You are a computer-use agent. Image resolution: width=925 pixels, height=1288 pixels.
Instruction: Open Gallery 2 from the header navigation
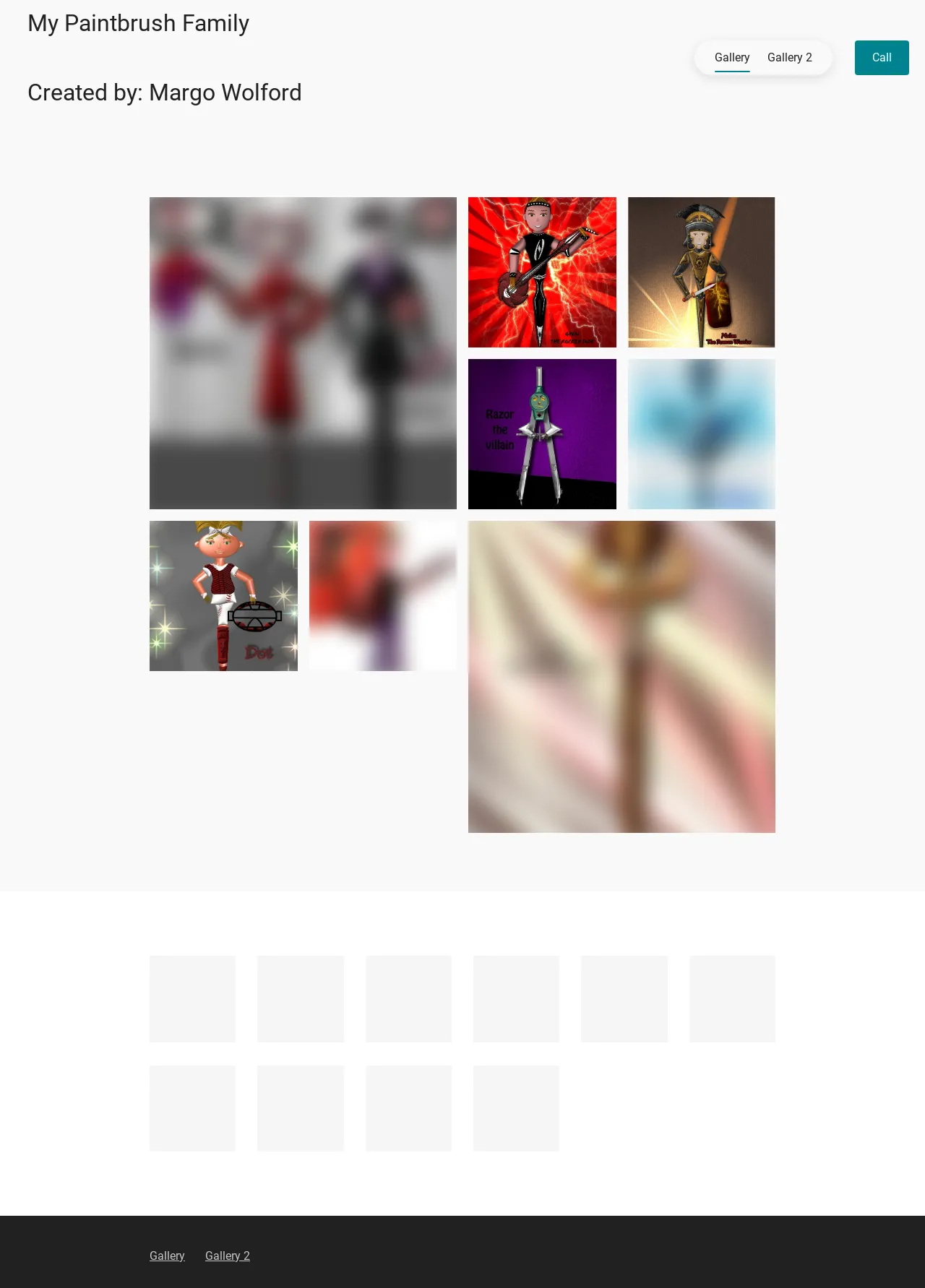point(789,58)
